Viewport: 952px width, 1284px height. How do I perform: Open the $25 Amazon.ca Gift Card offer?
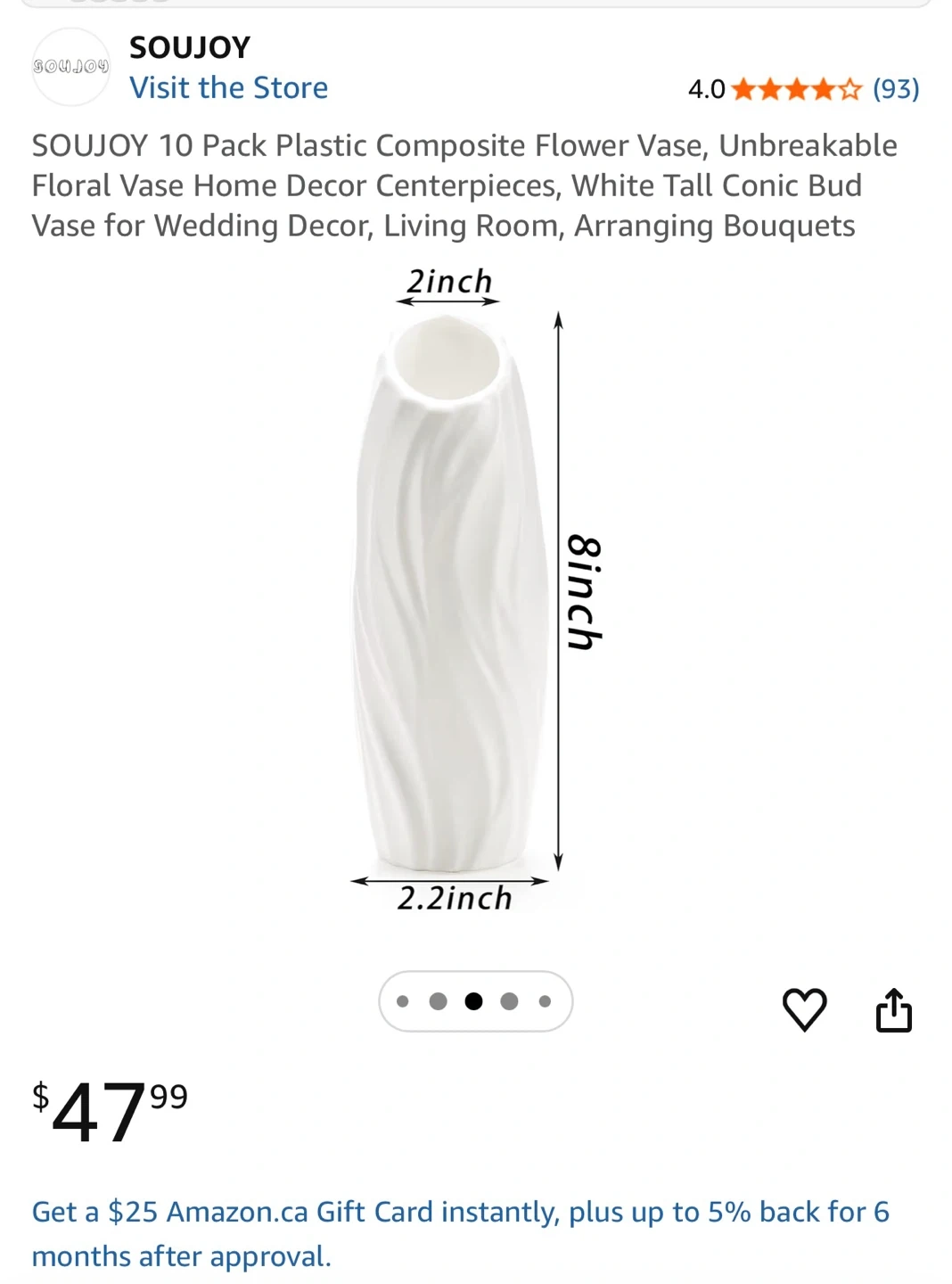coord(460,1232)
